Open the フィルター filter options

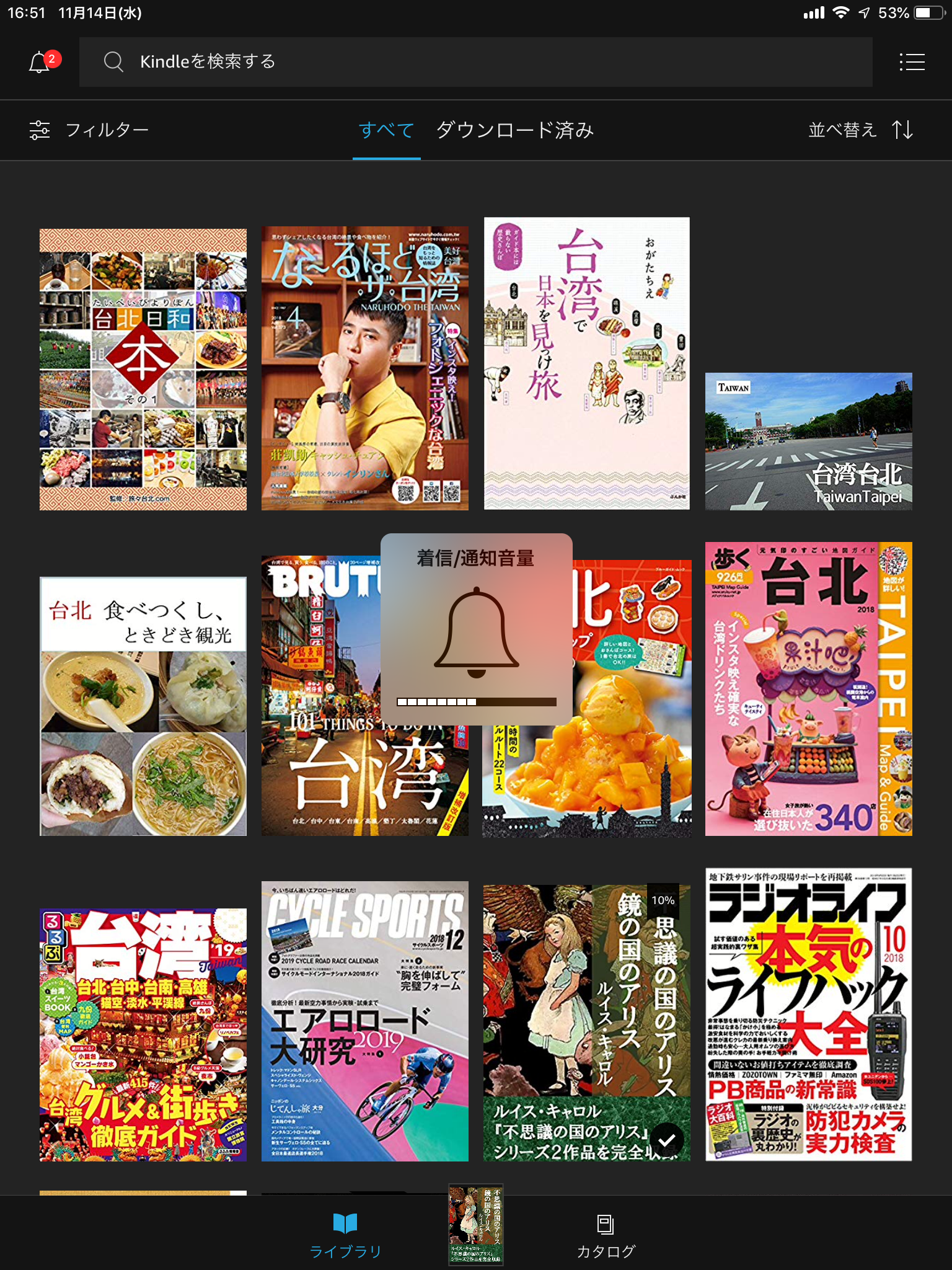pos(89,130)
